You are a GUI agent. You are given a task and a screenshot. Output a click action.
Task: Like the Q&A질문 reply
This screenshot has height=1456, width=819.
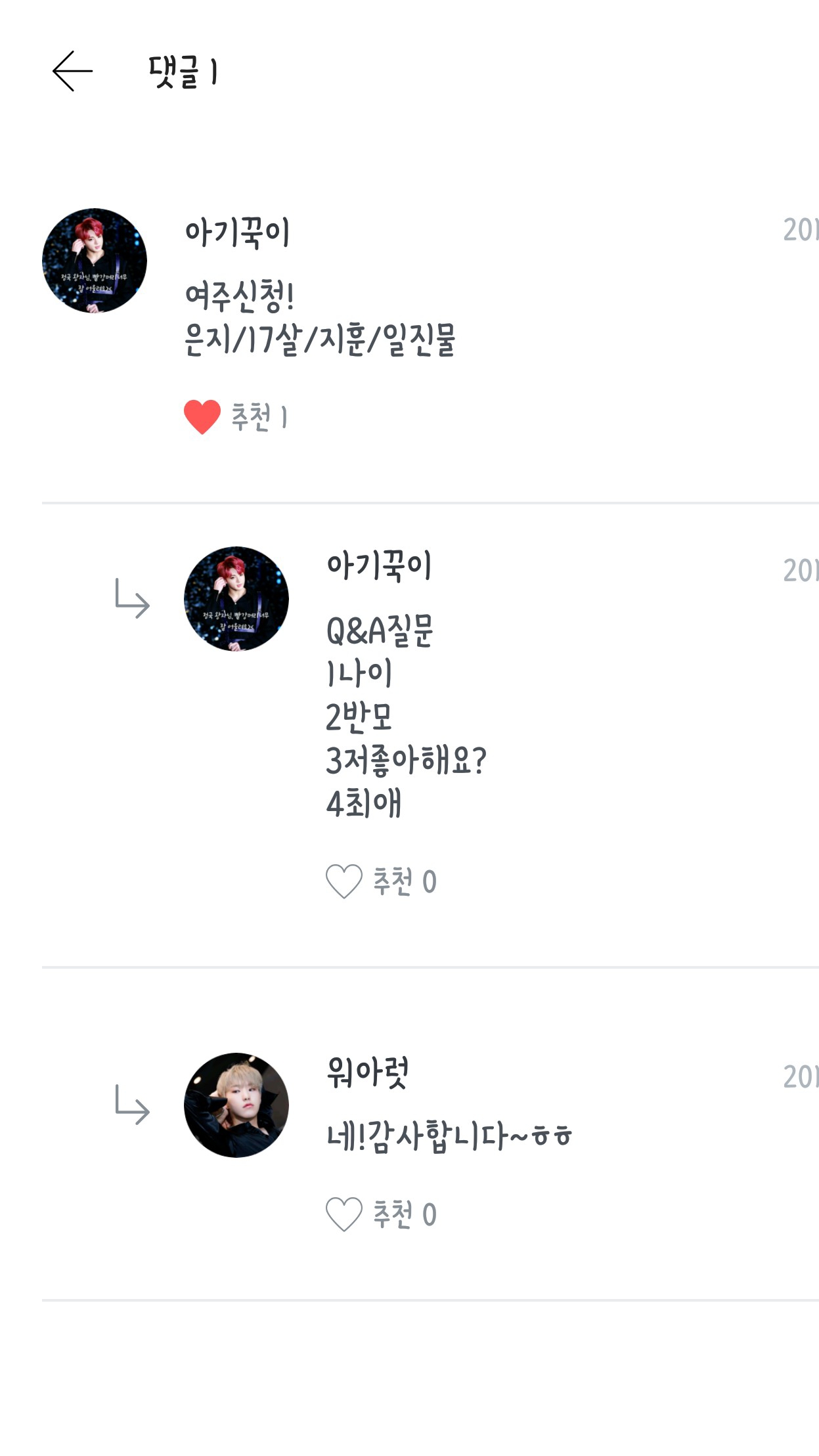[x=344, y=881]
